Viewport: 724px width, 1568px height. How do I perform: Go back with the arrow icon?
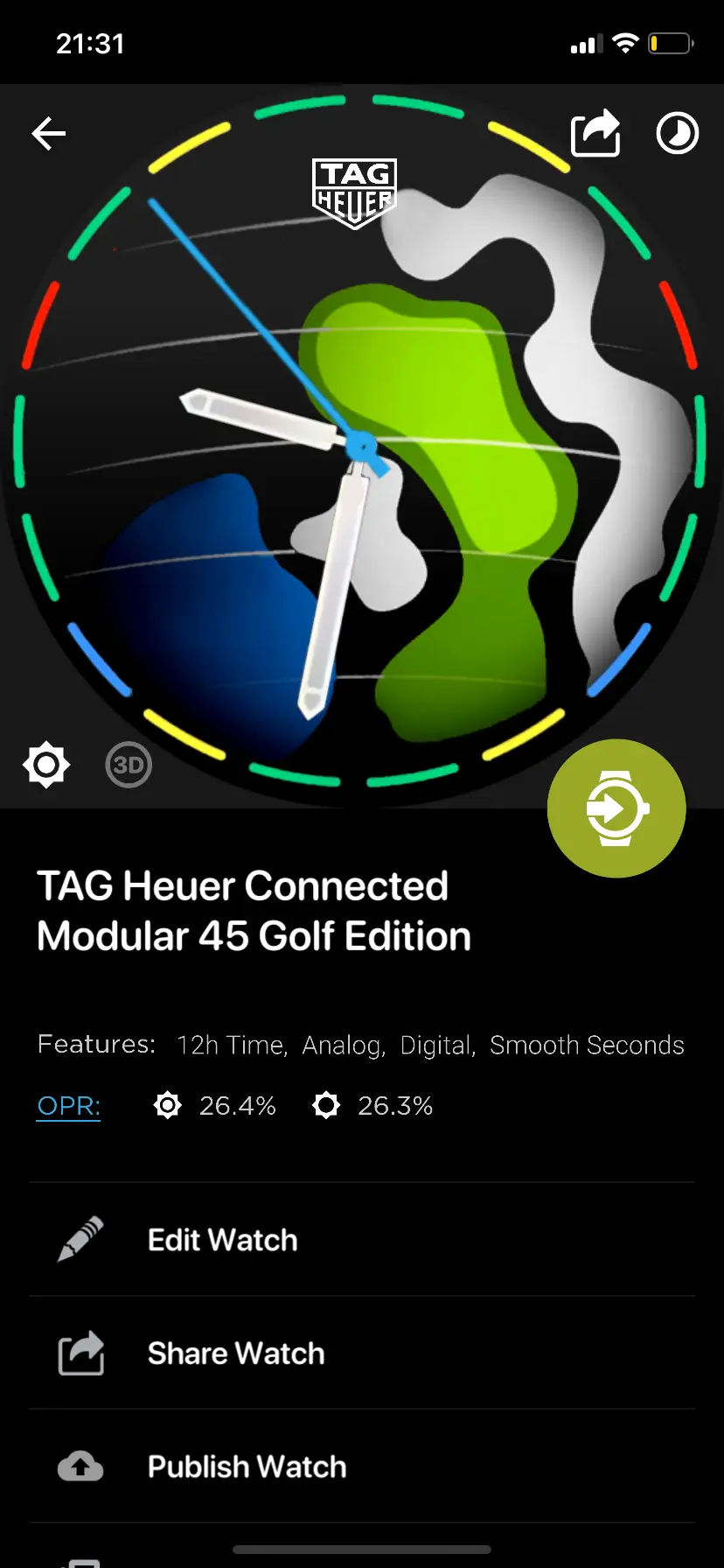49,134
